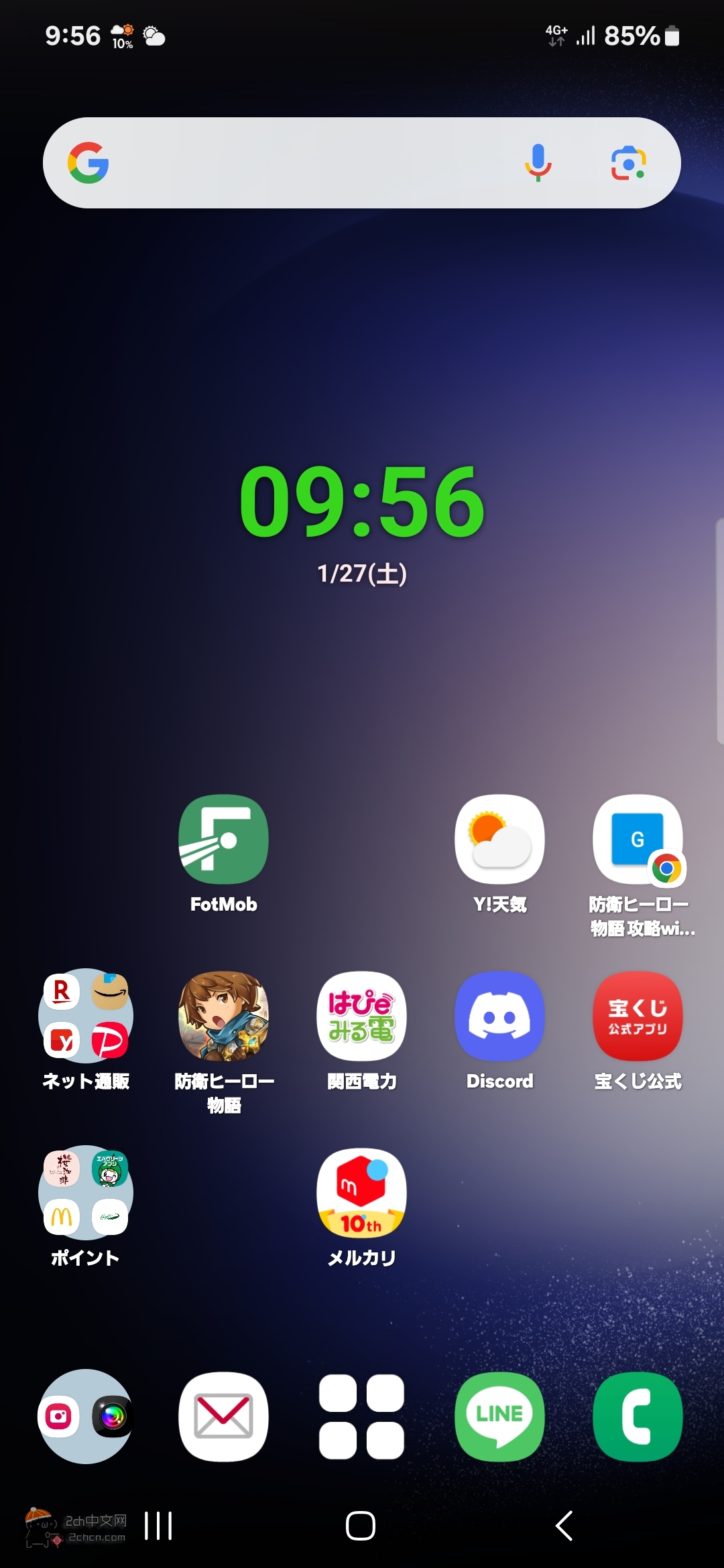
Task: Tap the green 09:56 clock widget
Action: pyautogui.click(x=362, y=503)
